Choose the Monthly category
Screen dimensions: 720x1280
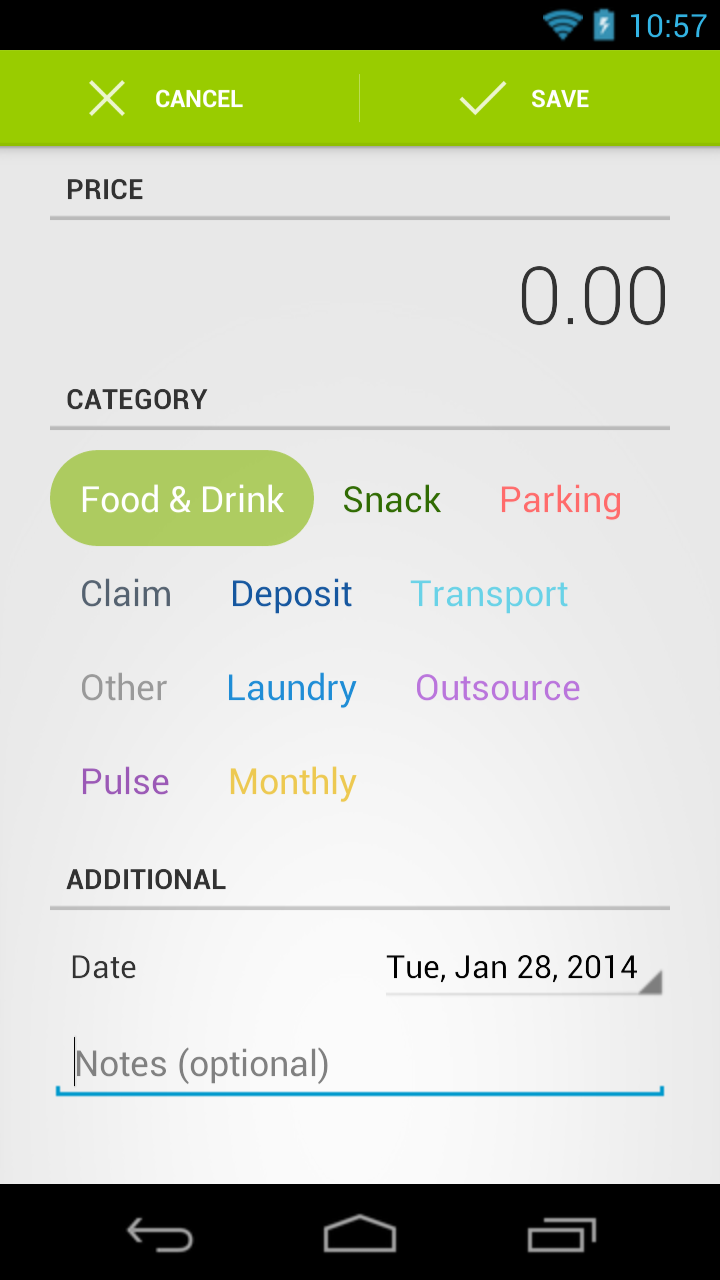pyautogui.click(x=292, y=781)
